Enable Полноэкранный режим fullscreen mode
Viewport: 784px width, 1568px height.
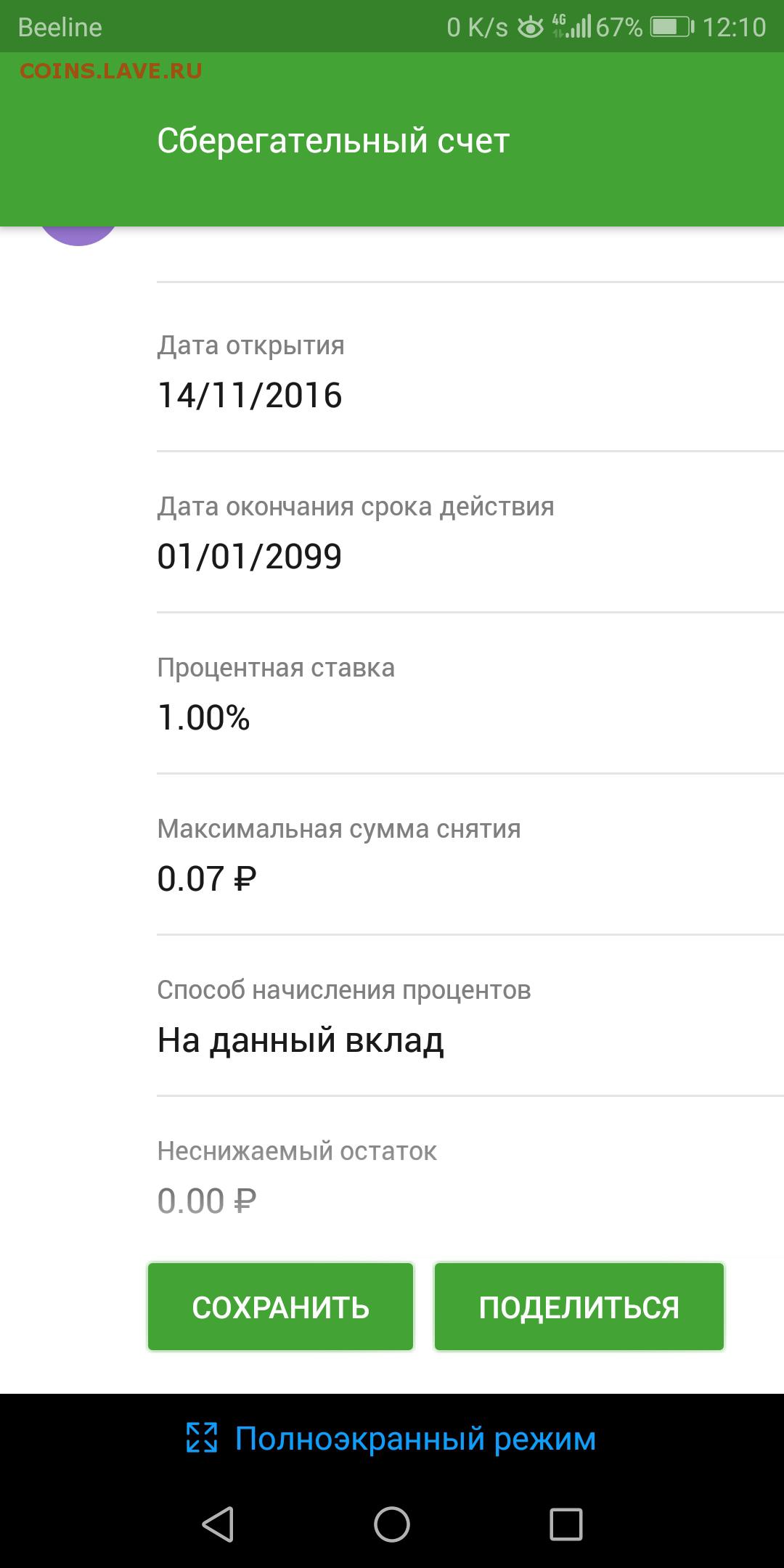point(391,1438)
